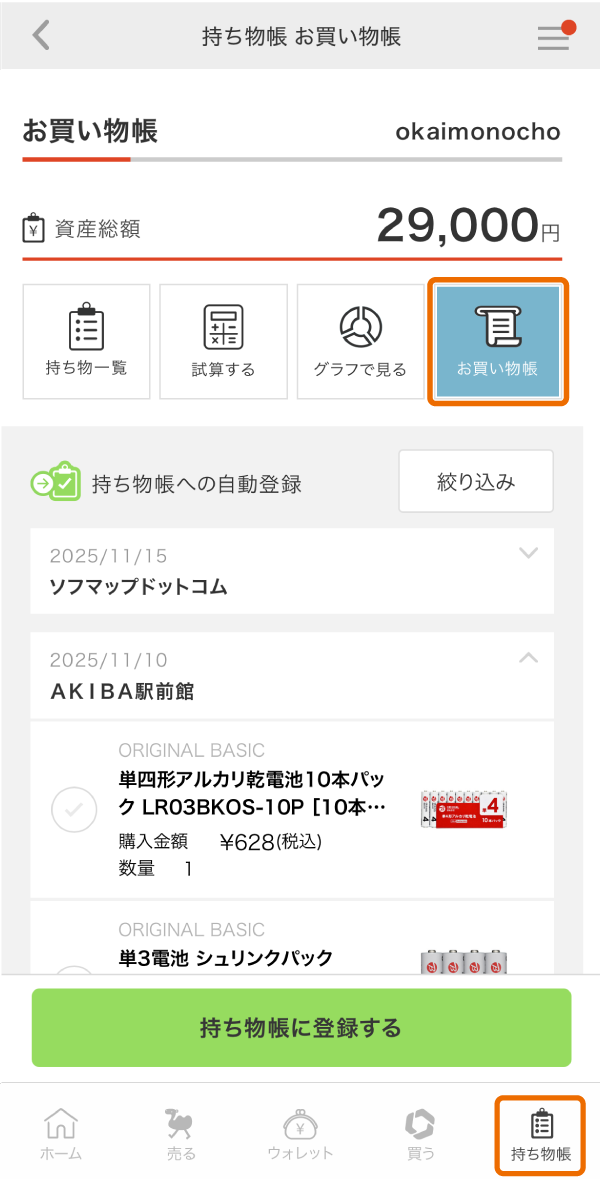The image size is (600, 1179).
Task: View グラフで見る chart
Action: tap(360, 342)
